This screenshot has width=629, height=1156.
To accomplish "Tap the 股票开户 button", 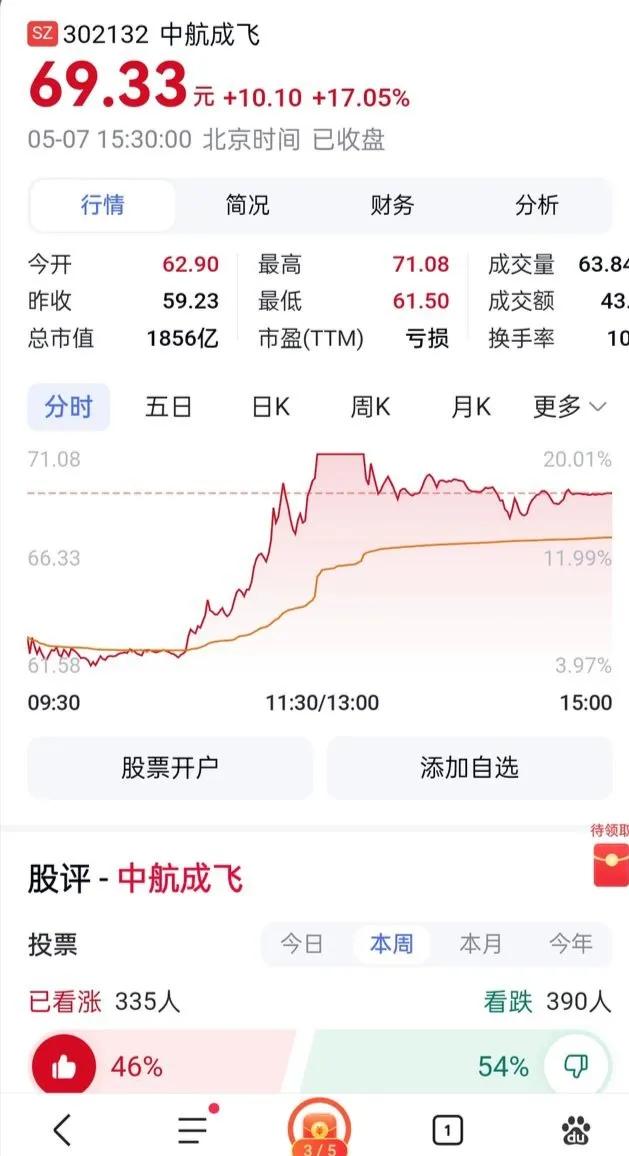I will coord(170,767).
